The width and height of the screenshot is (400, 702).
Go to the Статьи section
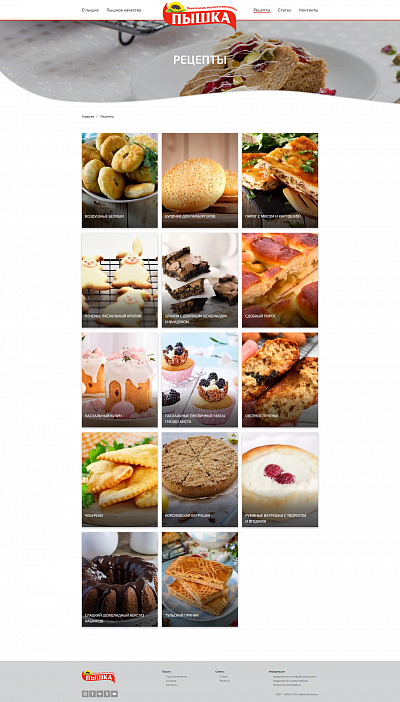point(284,10)
